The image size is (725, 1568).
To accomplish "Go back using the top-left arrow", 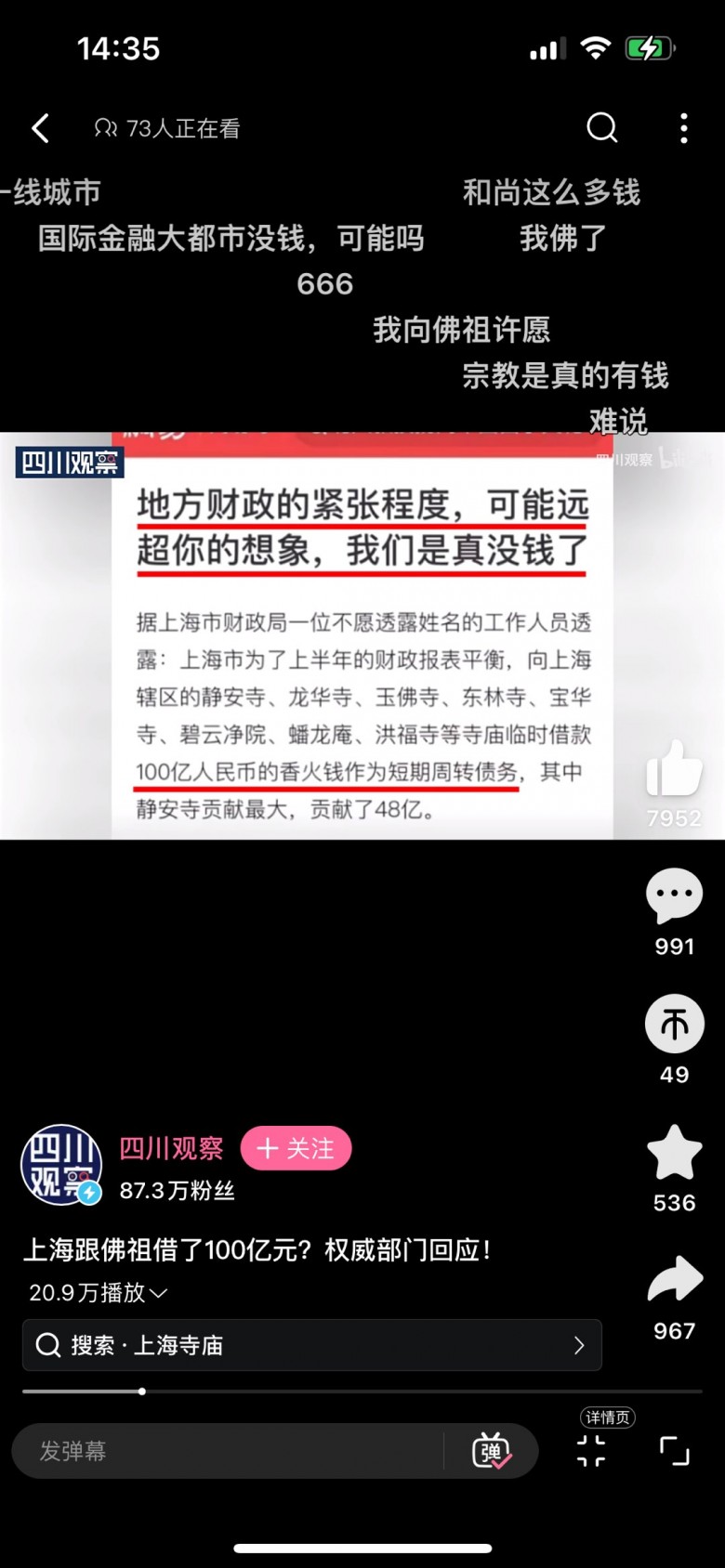I will click(41, 128).
